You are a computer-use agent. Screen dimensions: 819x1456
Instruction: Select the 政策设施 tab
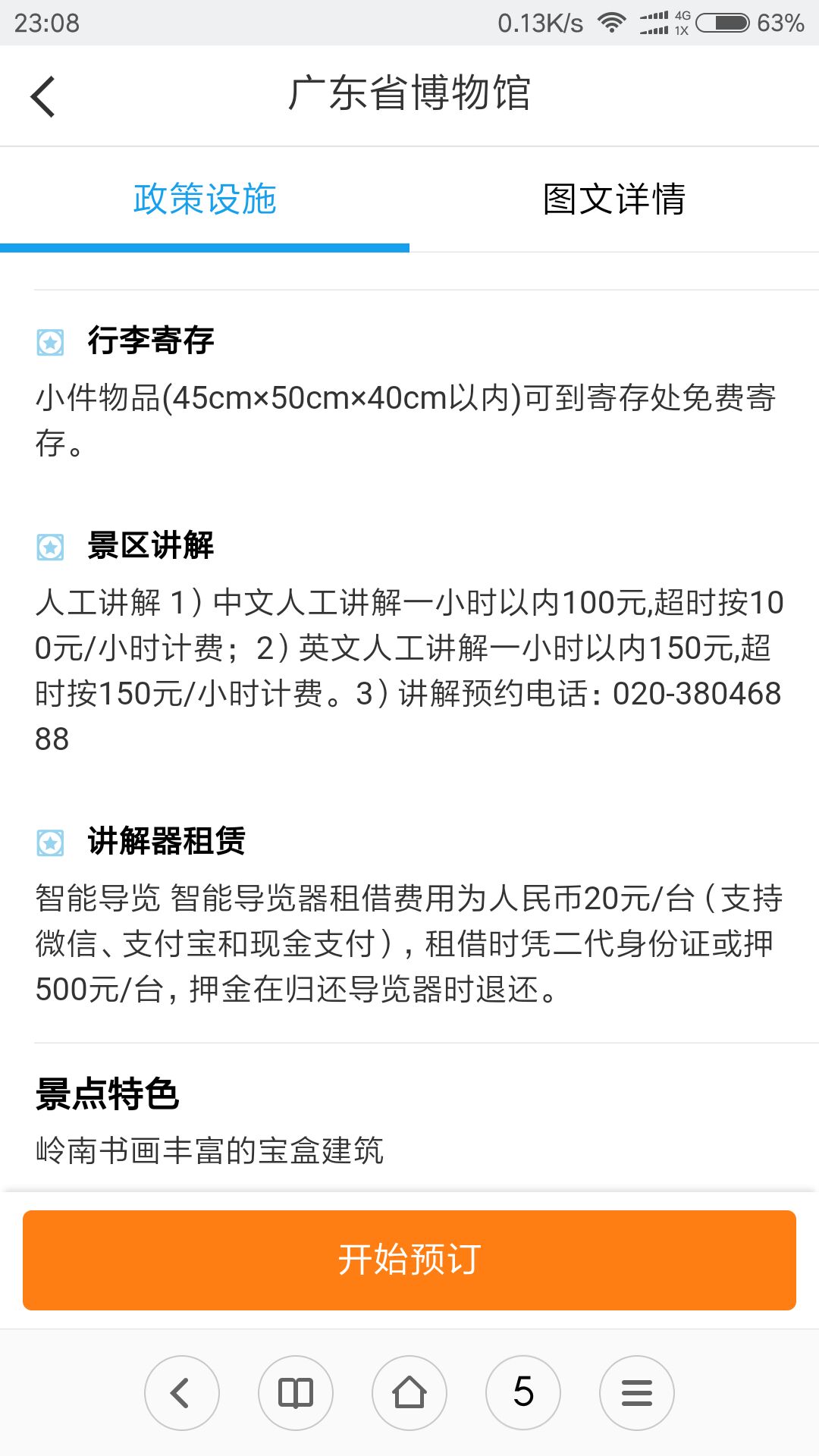tap(205, 199)
